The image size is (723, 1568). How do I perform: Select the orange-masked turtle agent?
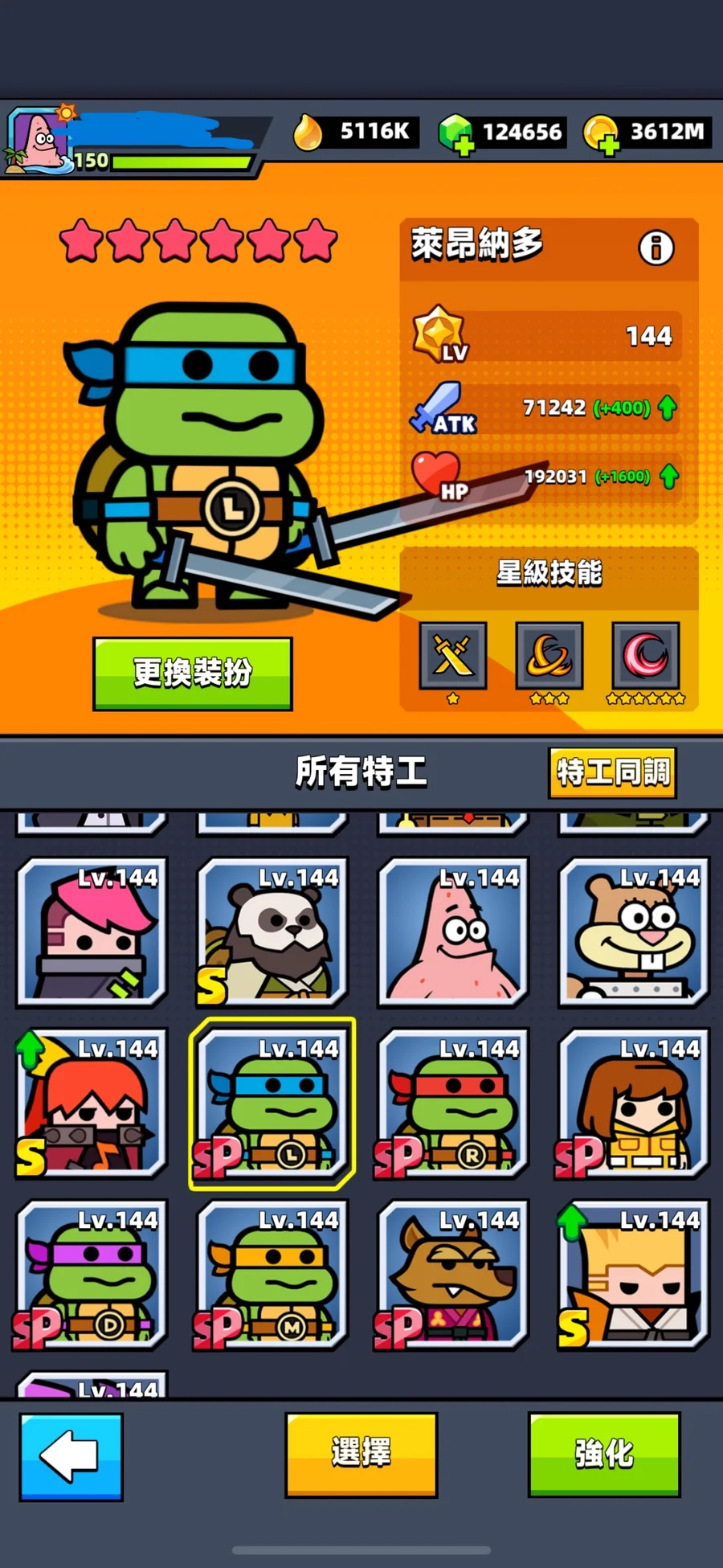(272, 1275)
